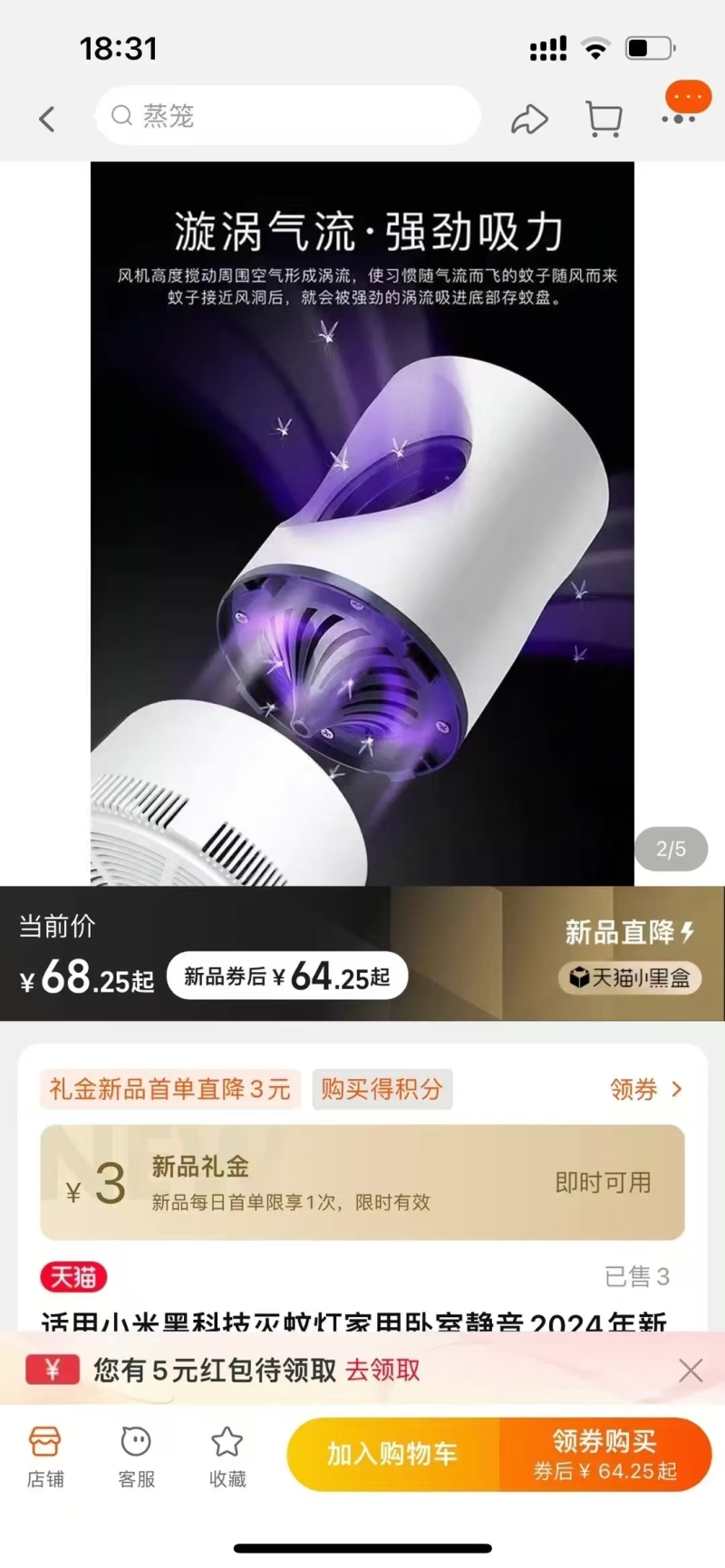
Task: Visit the 店铺 store page
Action: (x=45, y=1457)
